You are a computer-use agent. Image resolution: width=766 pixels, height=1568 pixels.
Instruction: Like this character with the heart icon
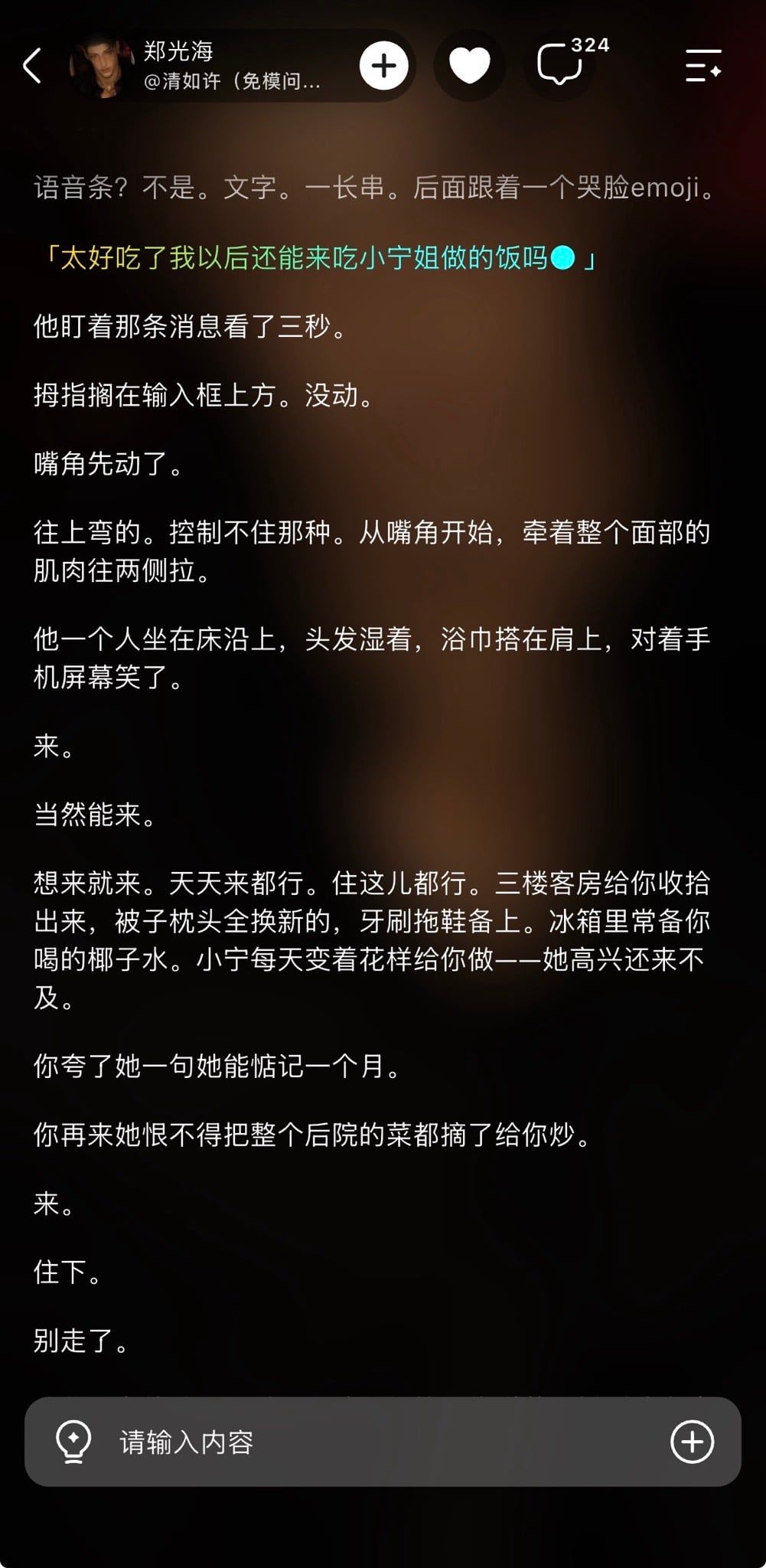coord(469,66)
